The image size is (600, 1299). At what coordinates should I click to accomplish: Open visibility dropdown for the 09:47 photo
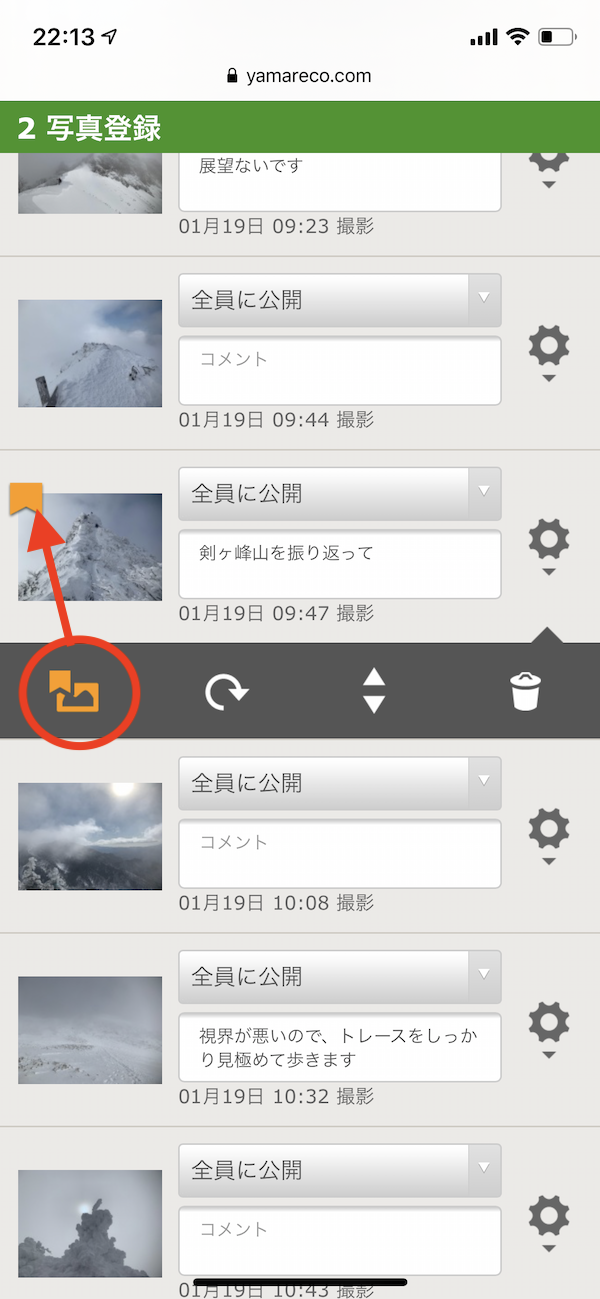pyautogui.click(x=340, y=493)
